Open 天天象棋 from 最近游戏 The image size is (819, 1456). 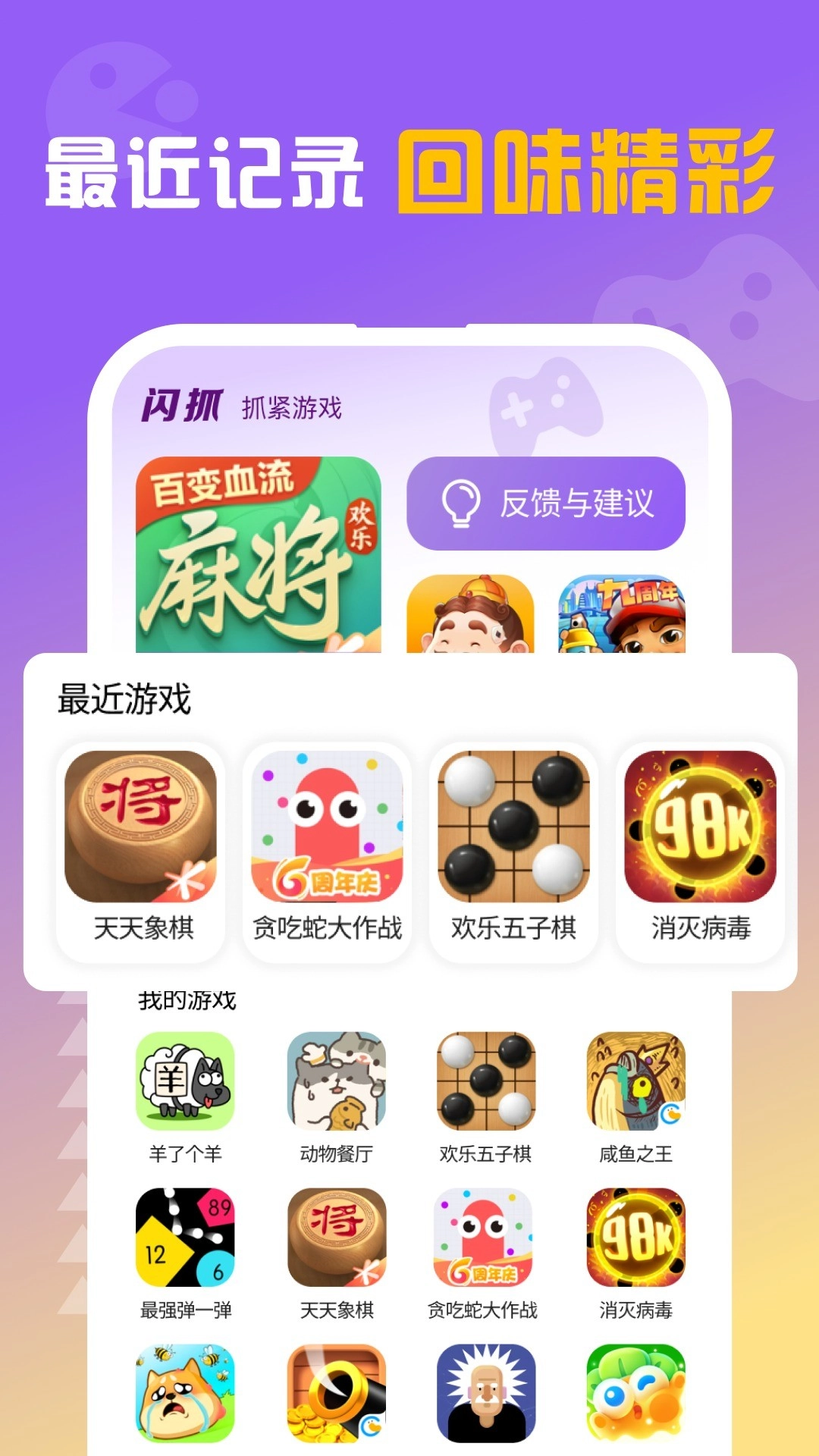140,827
